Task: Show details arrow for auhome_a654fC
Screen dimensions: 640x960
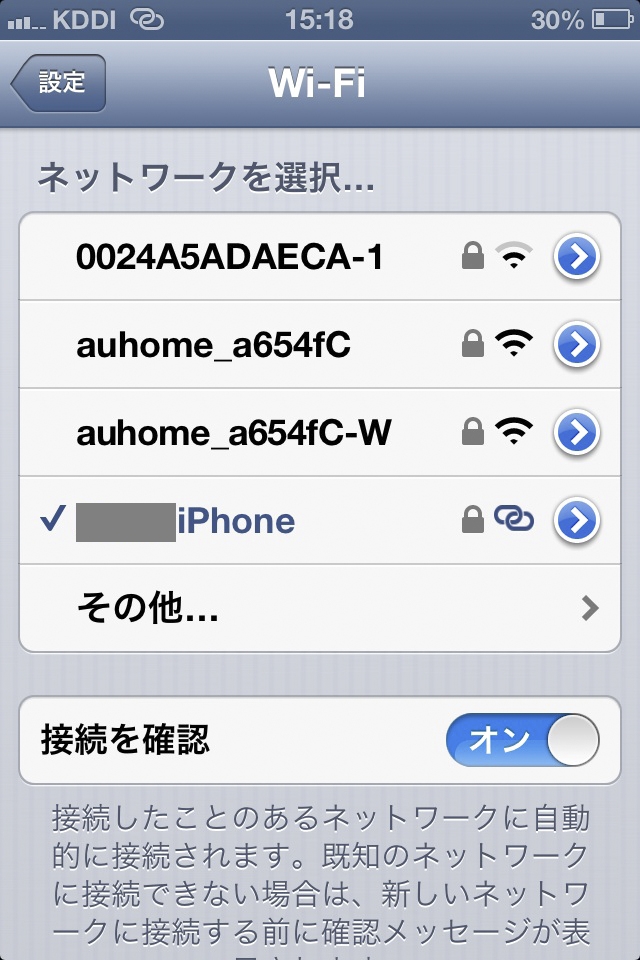Action: [577, 345]
